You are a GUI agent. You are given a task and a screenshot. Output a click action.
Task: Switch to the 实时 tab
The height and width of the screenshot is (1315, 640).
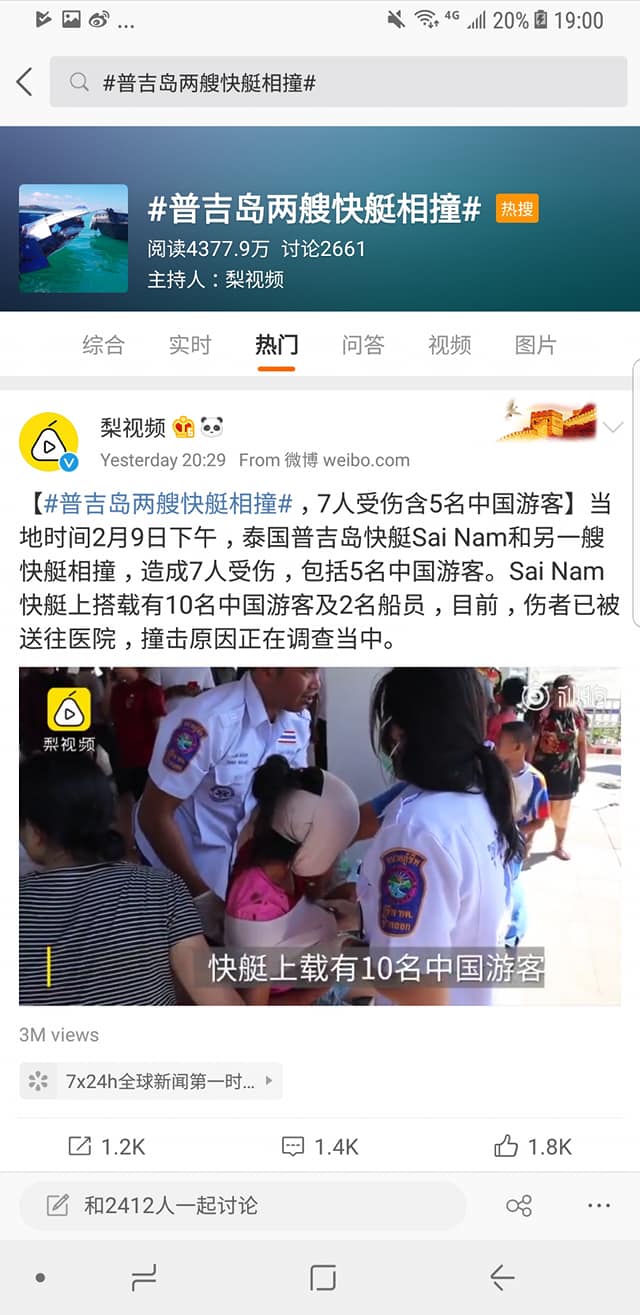click(190, 345)
